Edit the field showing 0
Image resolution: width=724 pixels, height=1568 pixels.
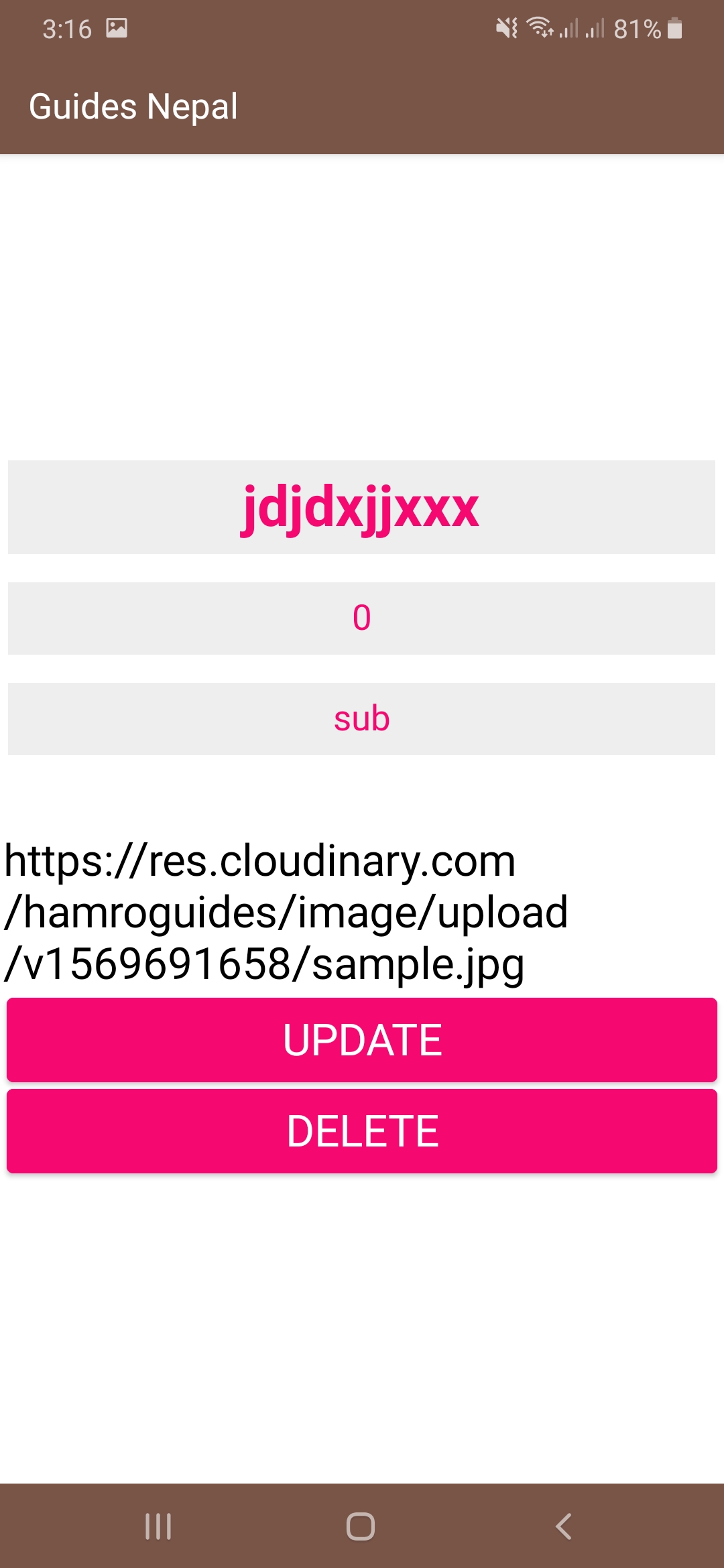point(362,618)
